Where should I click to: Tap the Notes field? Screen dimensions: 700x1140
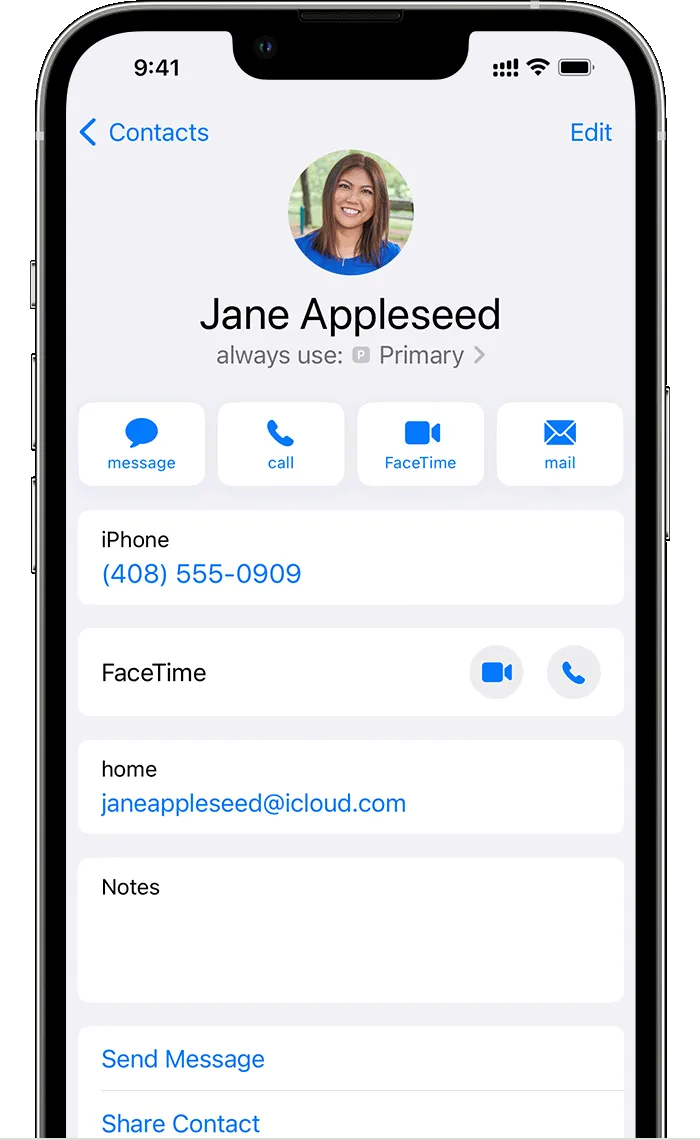350,930
